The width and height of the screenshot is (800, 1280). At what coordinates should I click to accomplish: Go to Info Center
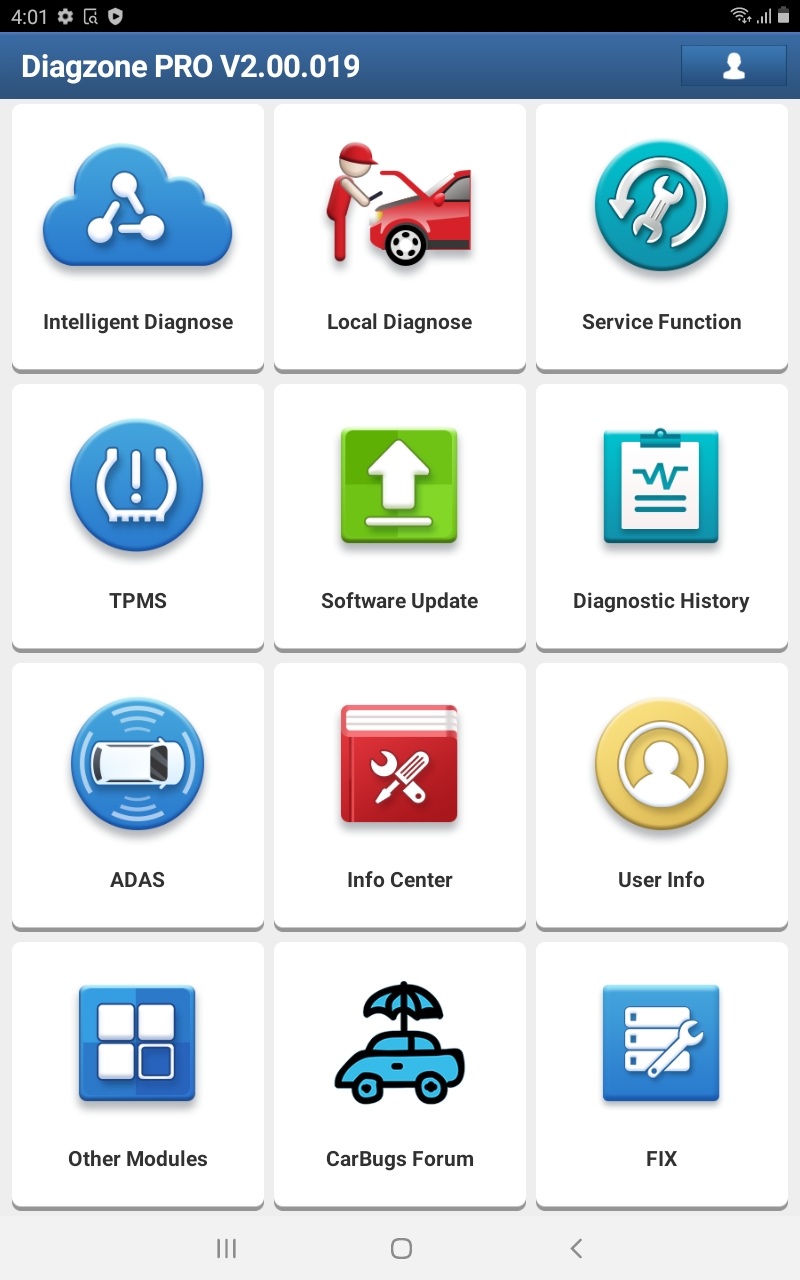coord(400,795)
